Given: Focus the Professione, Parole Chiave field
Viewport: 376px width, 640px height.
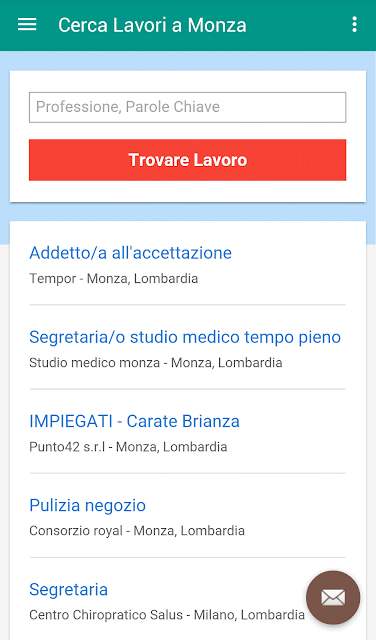Looking at the screenshot, I should pos(187,107).
